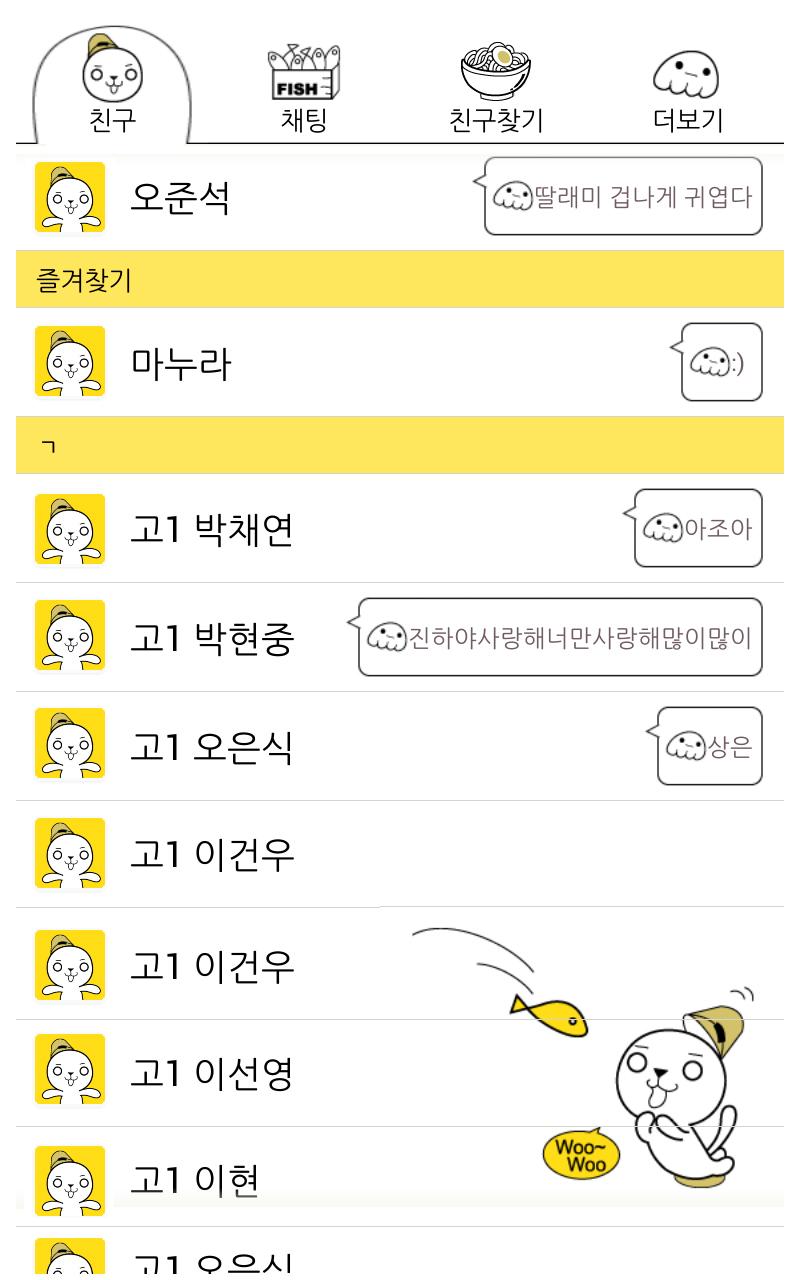Open favorite friend 마누라
Screen dimensions: 800x1280
click(180, 363)
